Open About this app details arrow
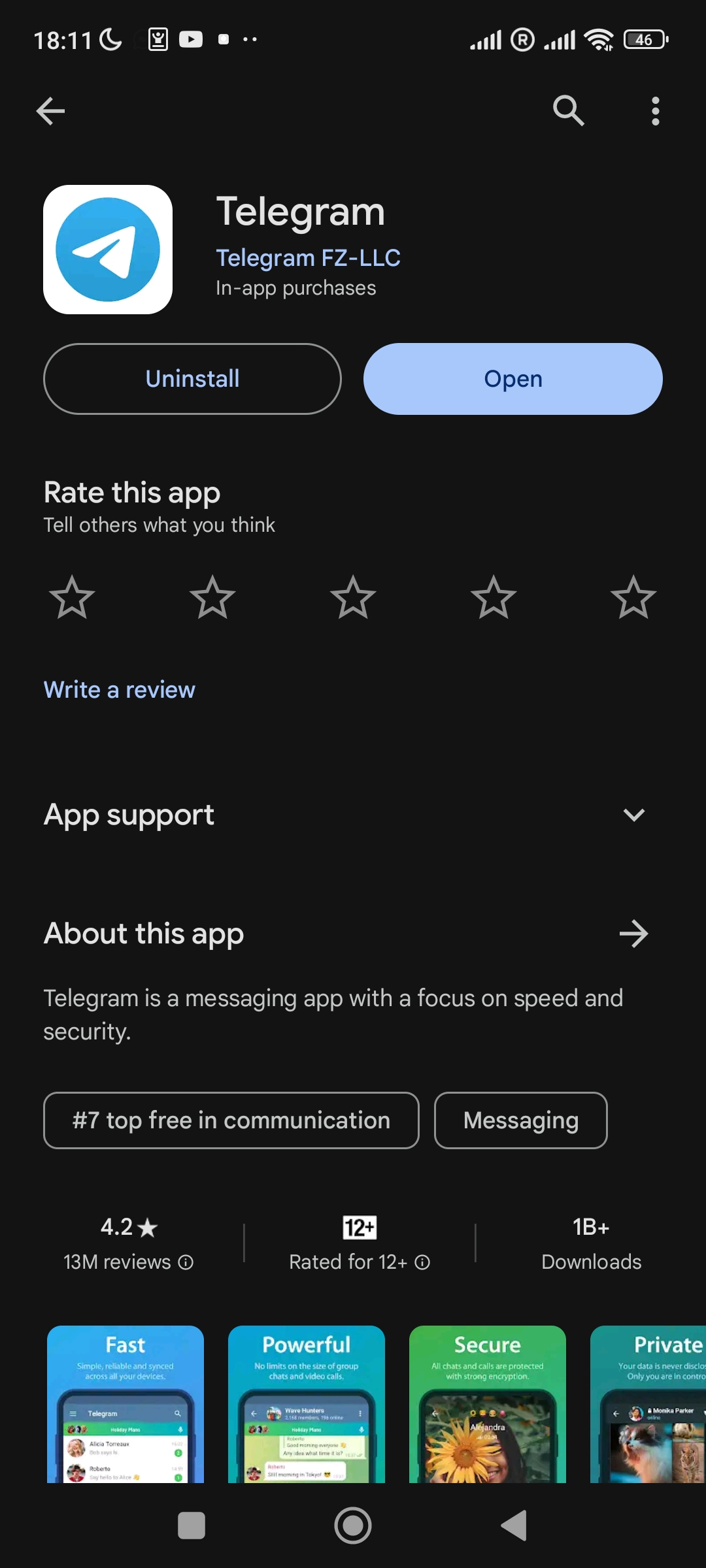Screen dimensions: 706x1568 click(633, 934)
